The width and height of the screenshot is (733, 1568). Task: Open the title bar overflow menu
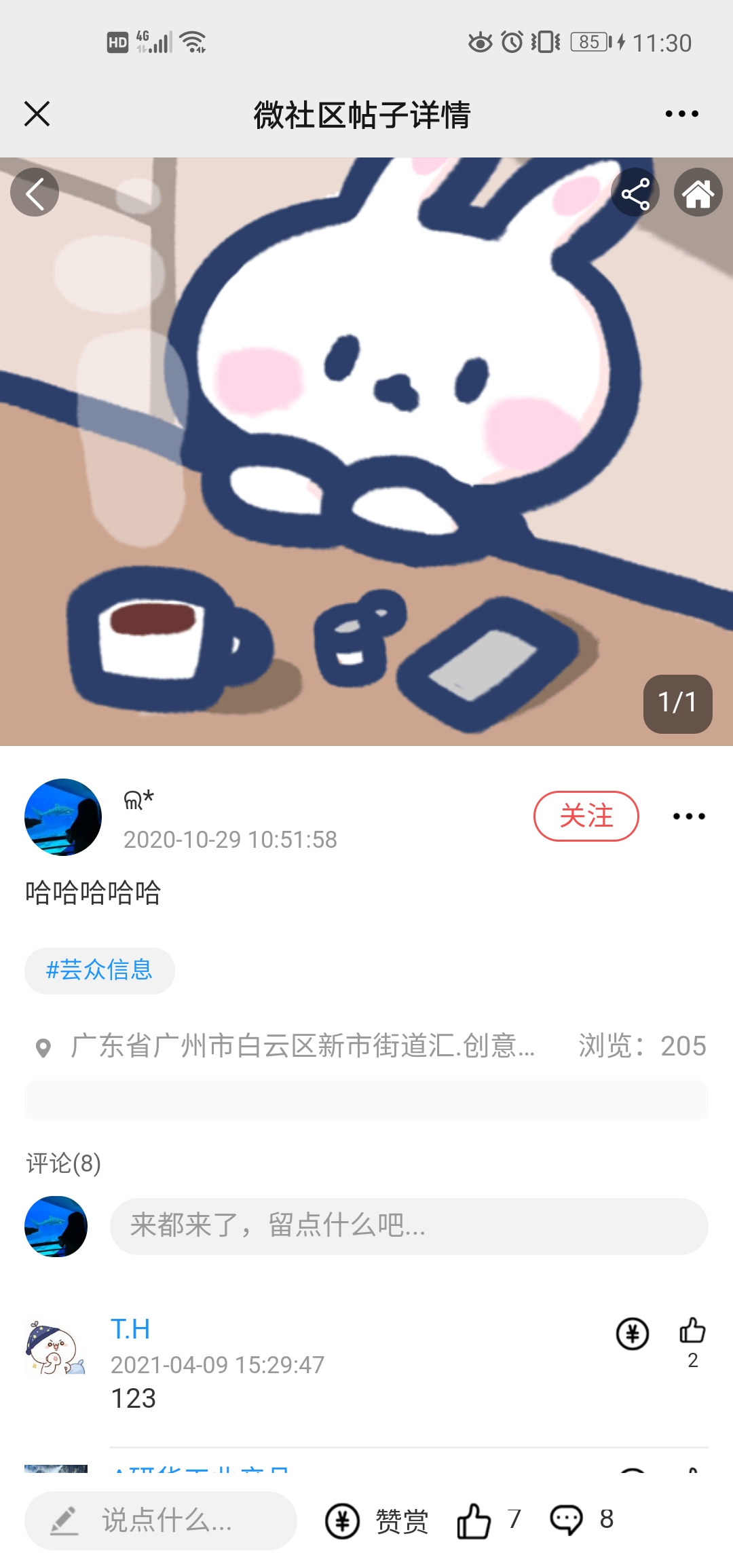tap(681, 114)
